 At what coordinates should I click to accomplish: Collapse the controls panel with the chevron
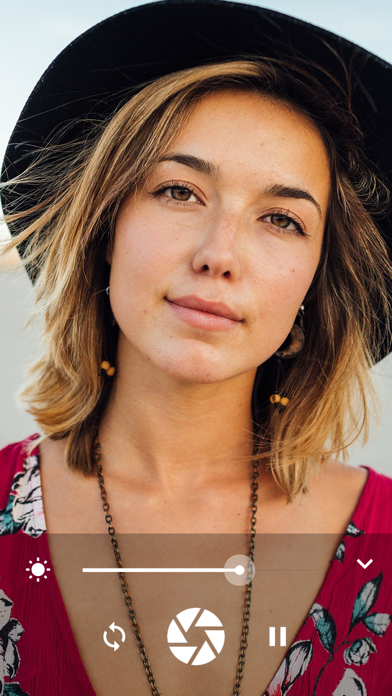[364, 564]
